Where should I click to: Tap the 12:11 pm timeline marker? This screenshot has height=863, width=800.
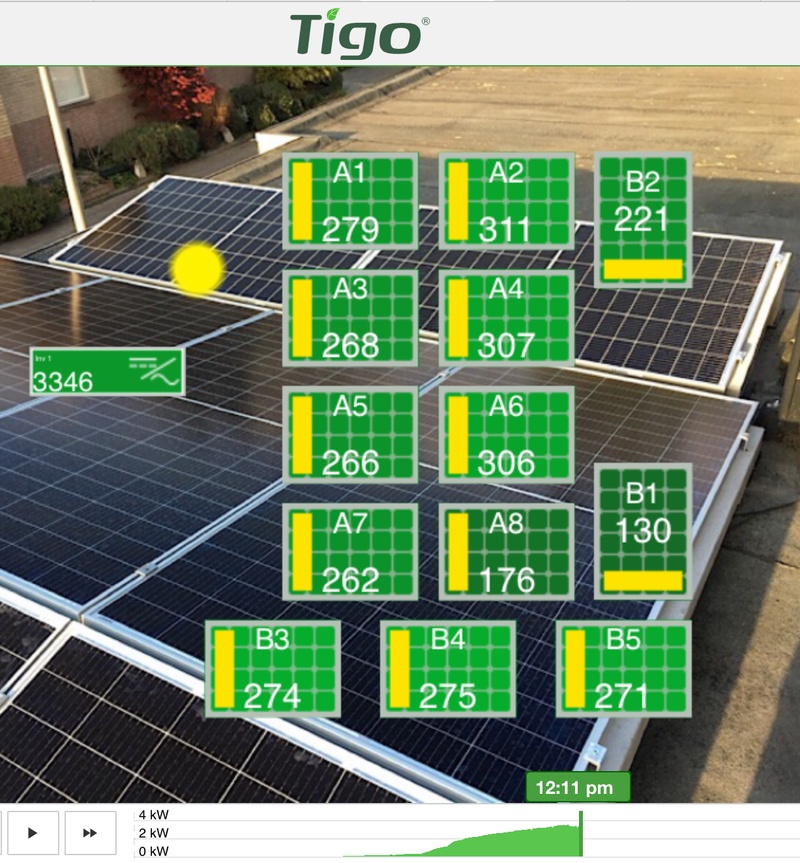578,788
